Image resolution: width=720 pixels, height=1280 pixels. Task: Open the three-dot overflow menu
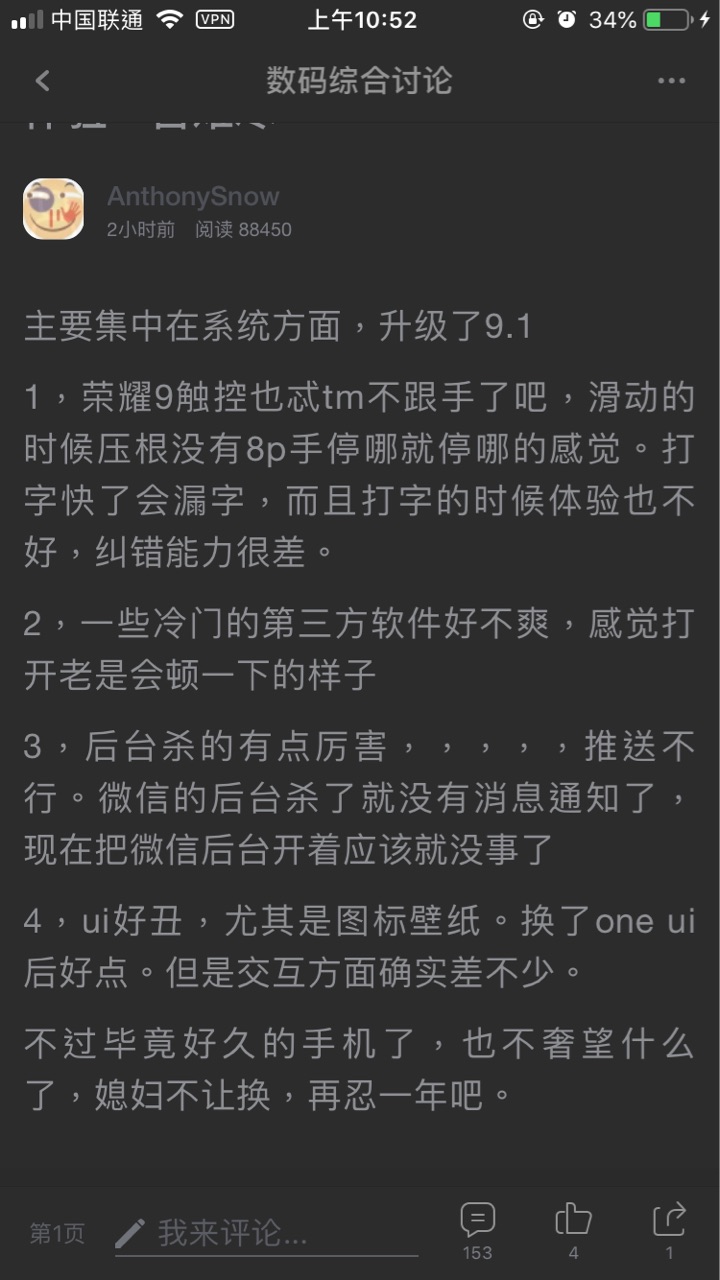click(x=671, y=81)
